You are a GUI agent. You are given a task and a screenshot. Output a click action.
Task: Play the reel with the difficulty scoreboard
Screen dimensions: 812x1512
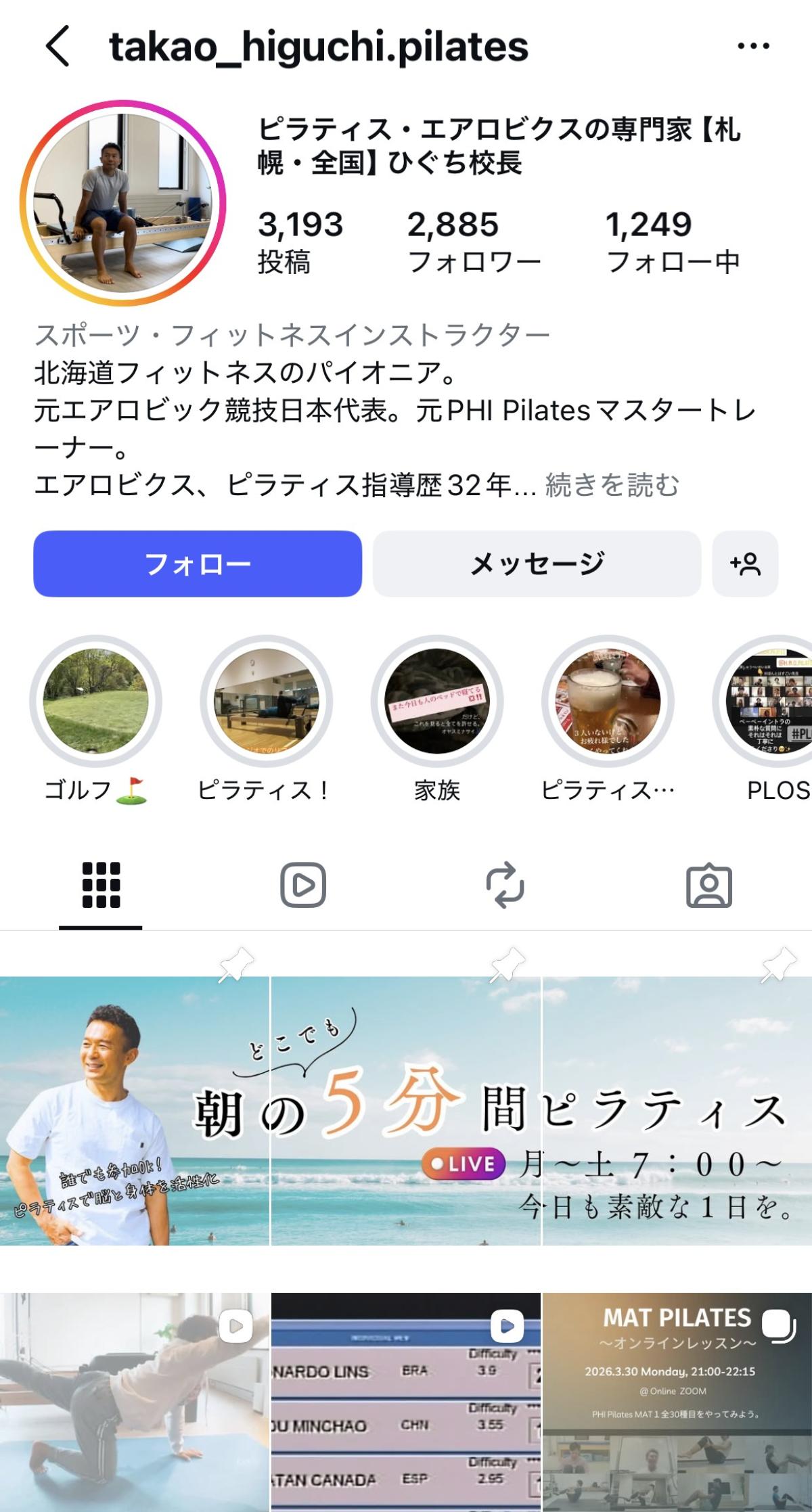[x=406, y=1402]
